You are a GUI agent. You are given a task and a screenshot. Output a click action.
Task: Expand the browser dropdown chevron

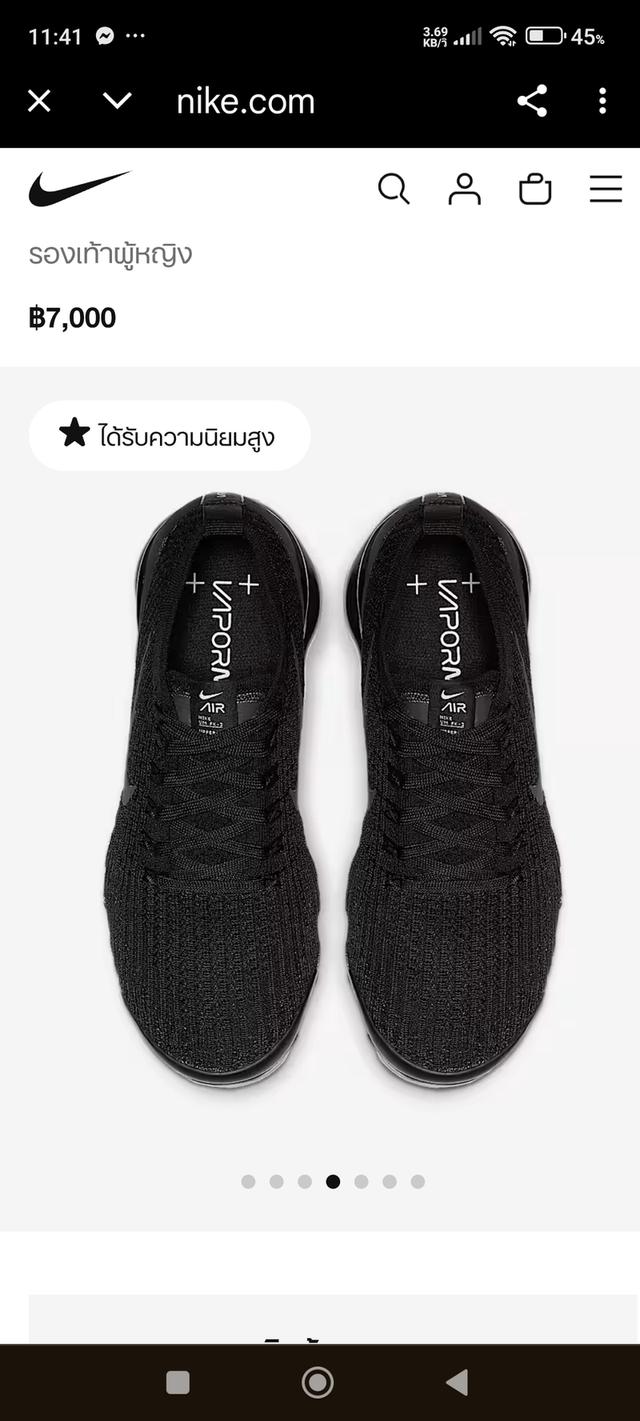pos(117,101)
